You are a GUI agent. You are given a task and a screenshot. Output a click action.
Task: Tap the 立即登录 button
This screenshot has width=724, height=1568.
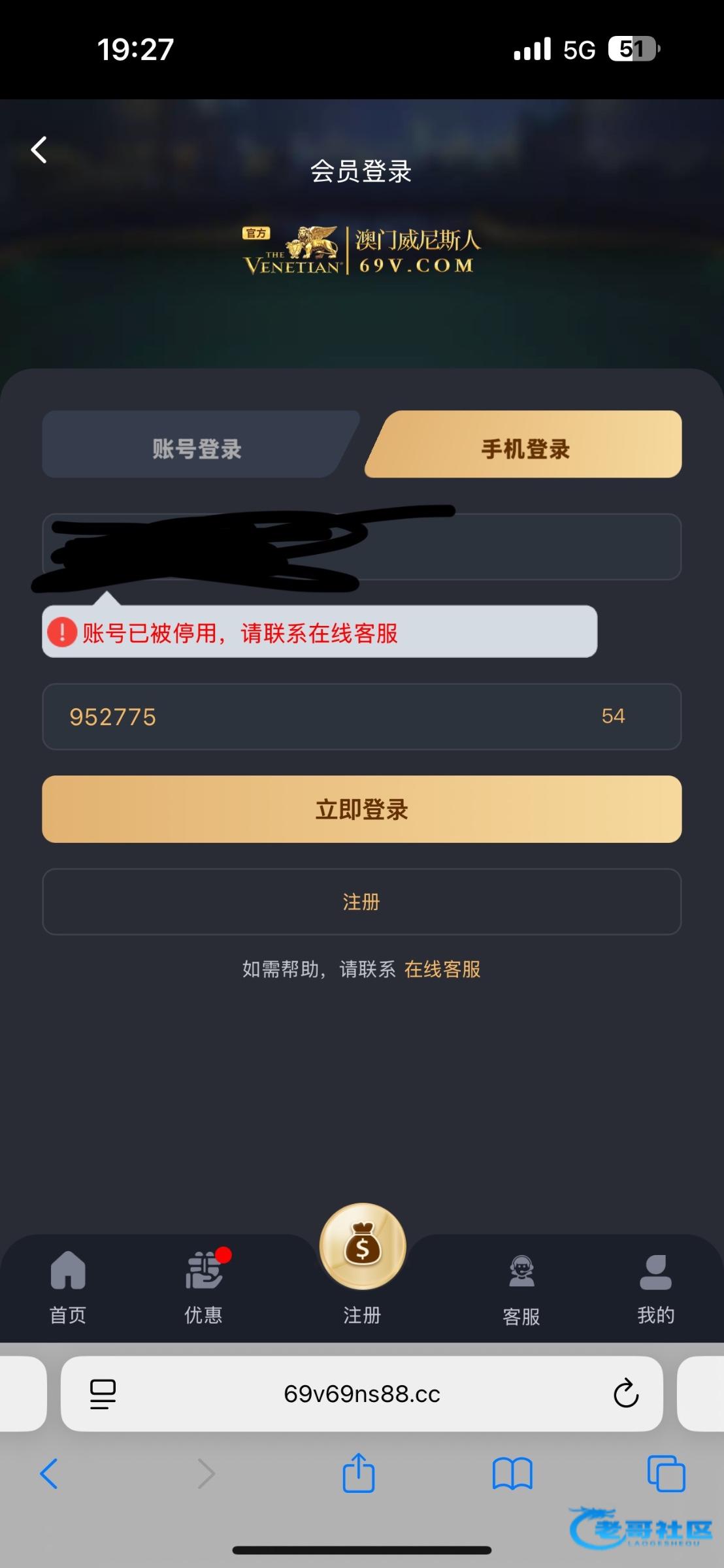[x=361, y=809]
